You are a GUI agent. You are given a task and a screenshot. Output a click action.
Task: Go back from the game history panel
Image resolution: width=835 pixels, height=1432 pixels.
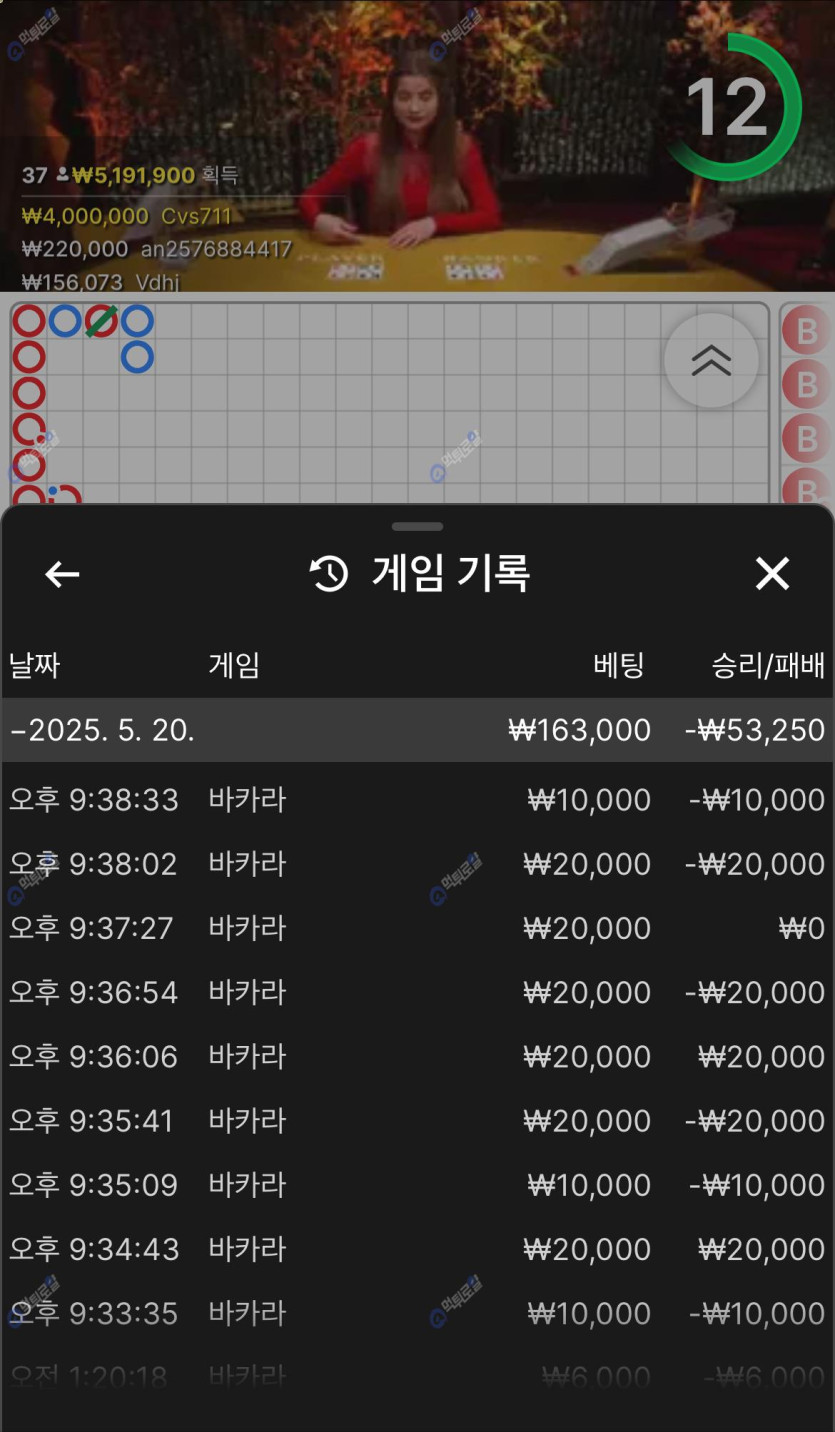(62, 574)
